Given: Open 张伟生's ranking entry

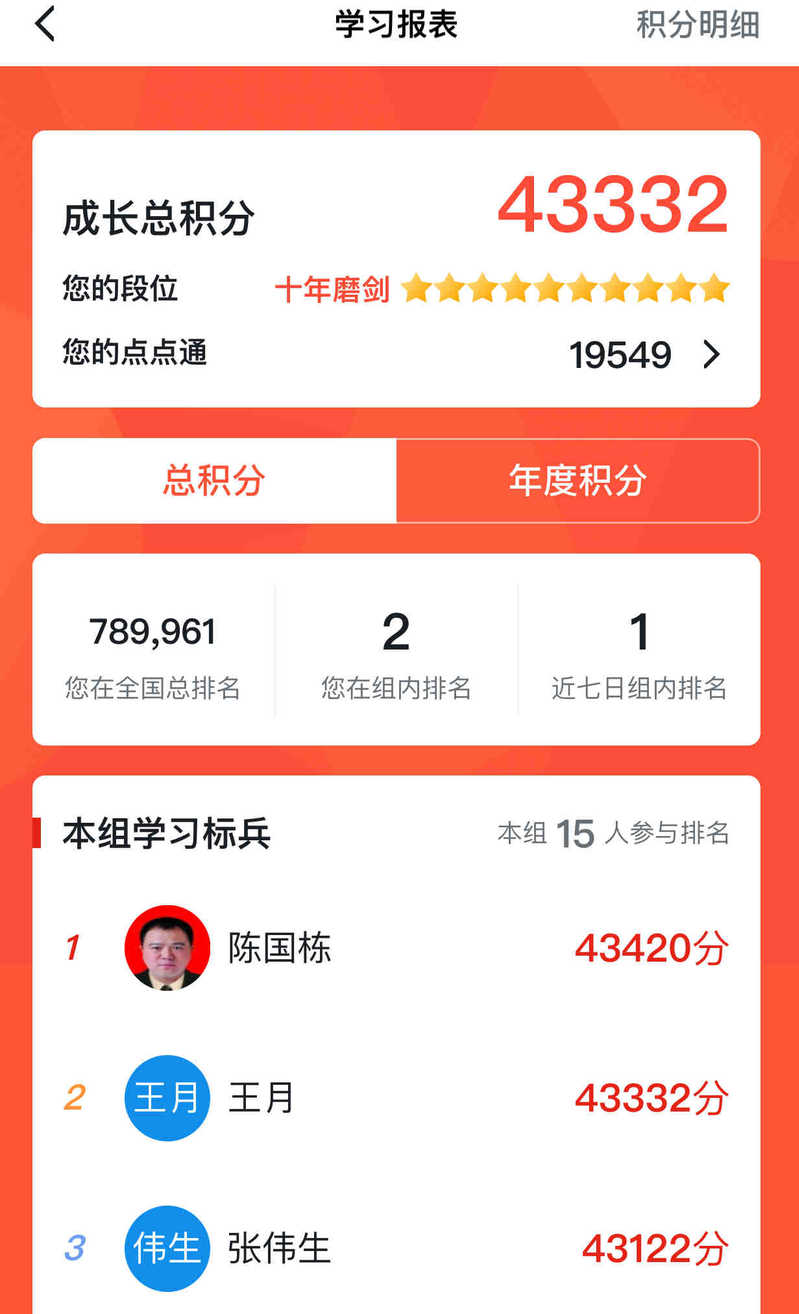Looking at the screenshot, I should click(x=396, y=1248).
